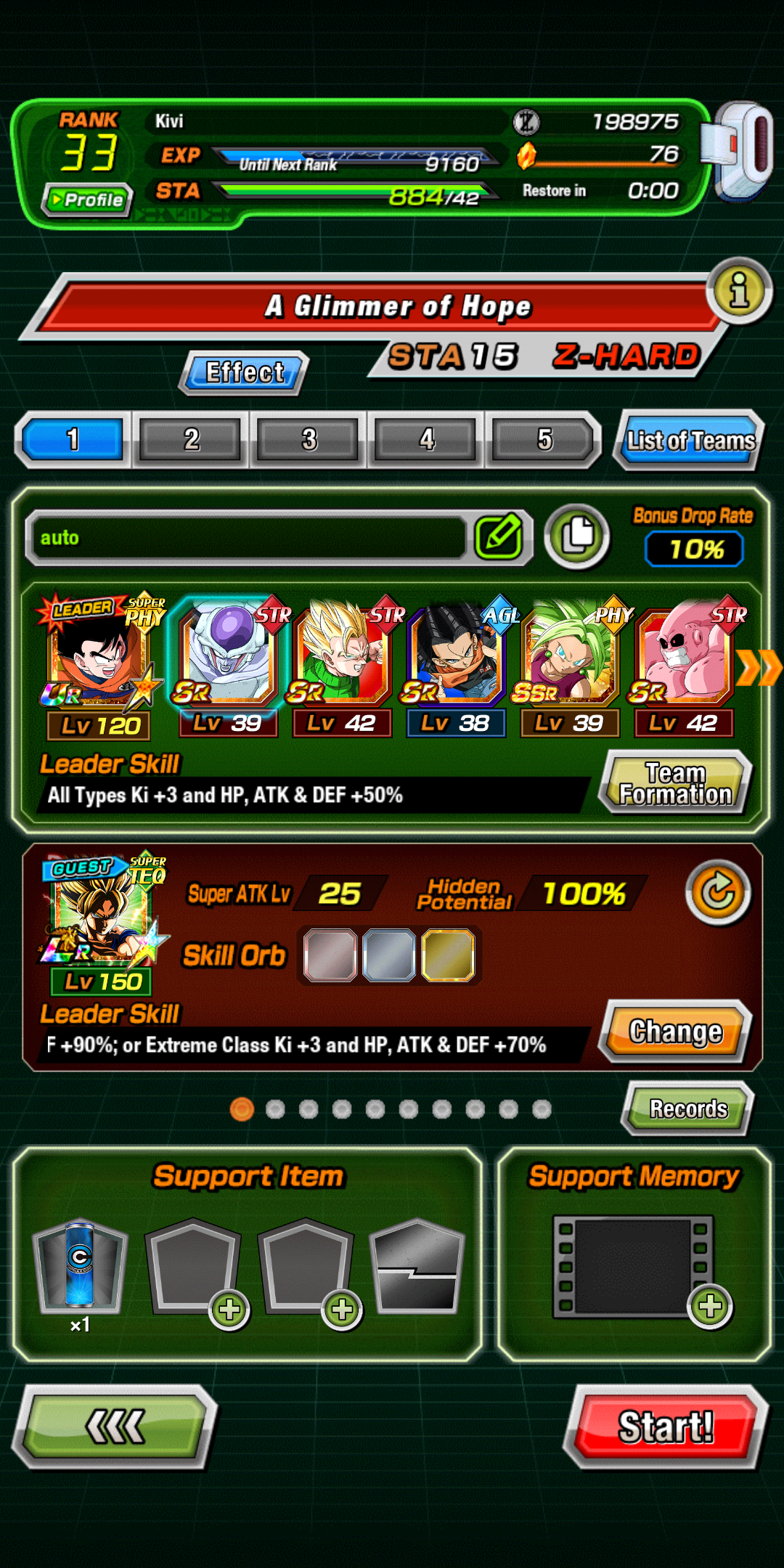Switch to team slot 3
Image resolution: width=784 pixels, height=1568 pixels.
tap(309, 439)
